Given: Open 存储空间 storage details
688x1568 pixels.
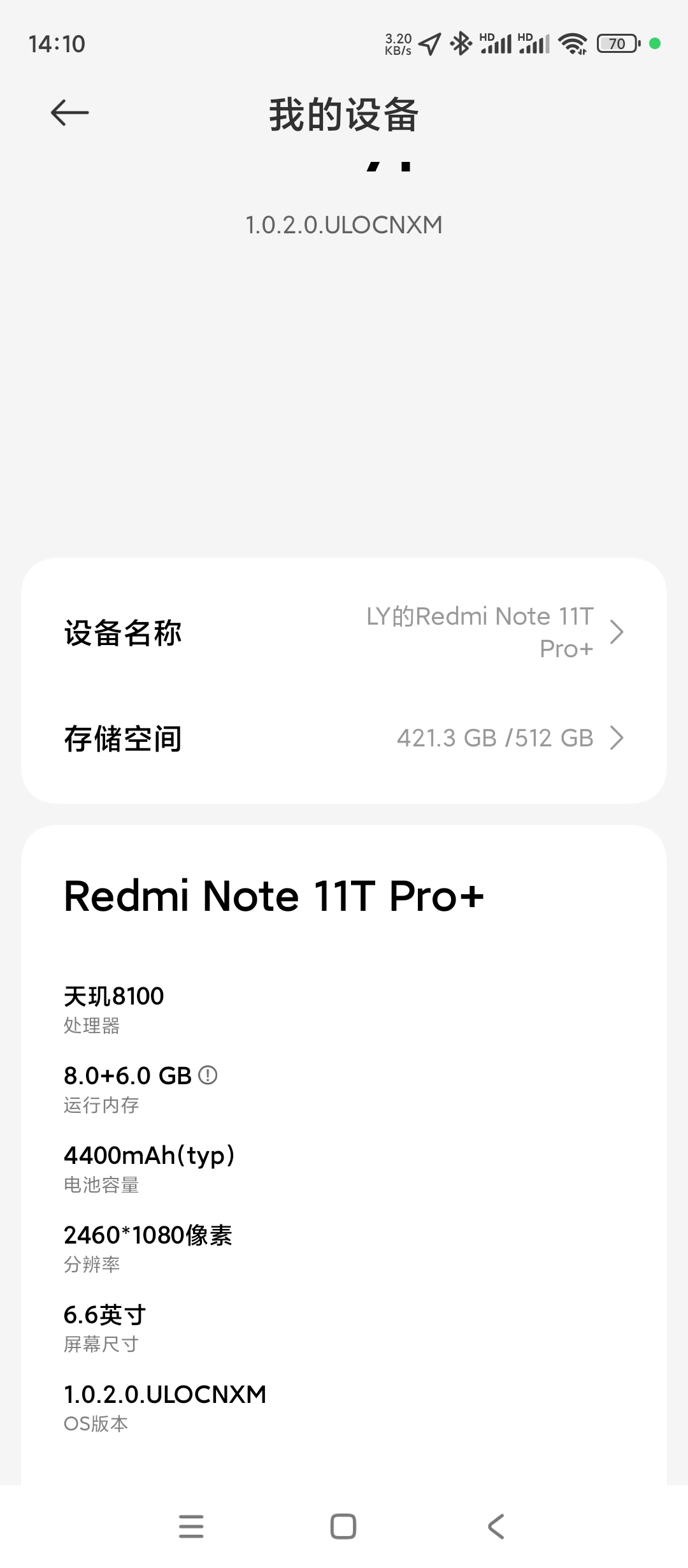Looking at the screenshot, I should [x=344, y=738].
